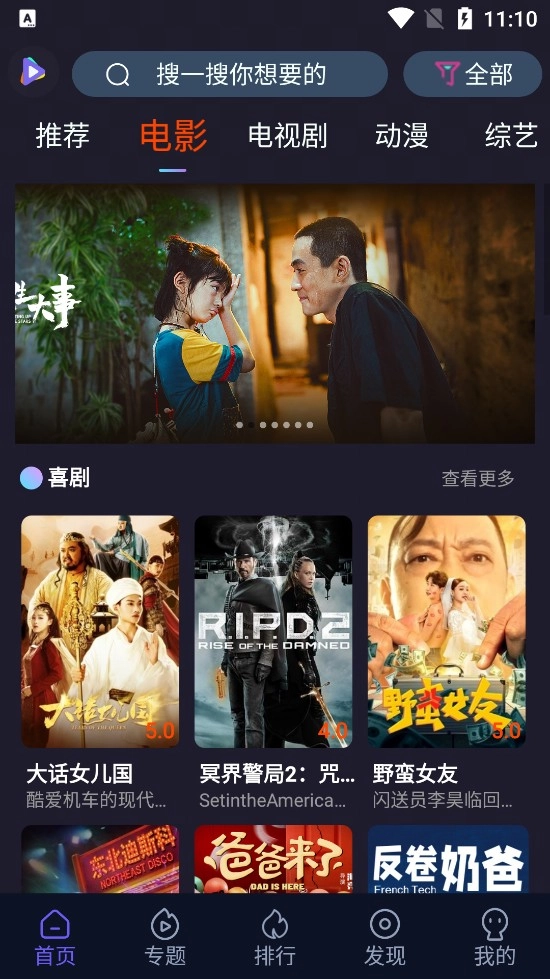Switch to the 排行 tab
This screenshot has height=979, width=550.
coord(275,937)
